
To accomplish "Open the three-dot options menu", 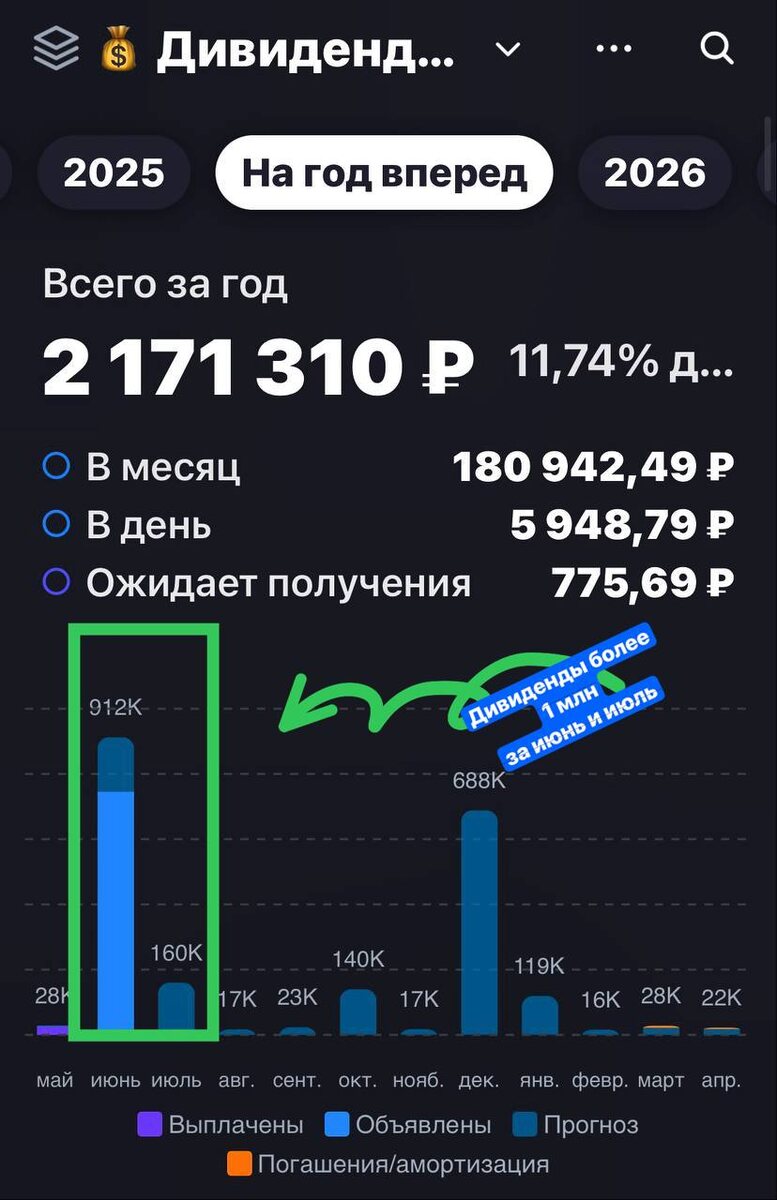I will coord(615,47).
